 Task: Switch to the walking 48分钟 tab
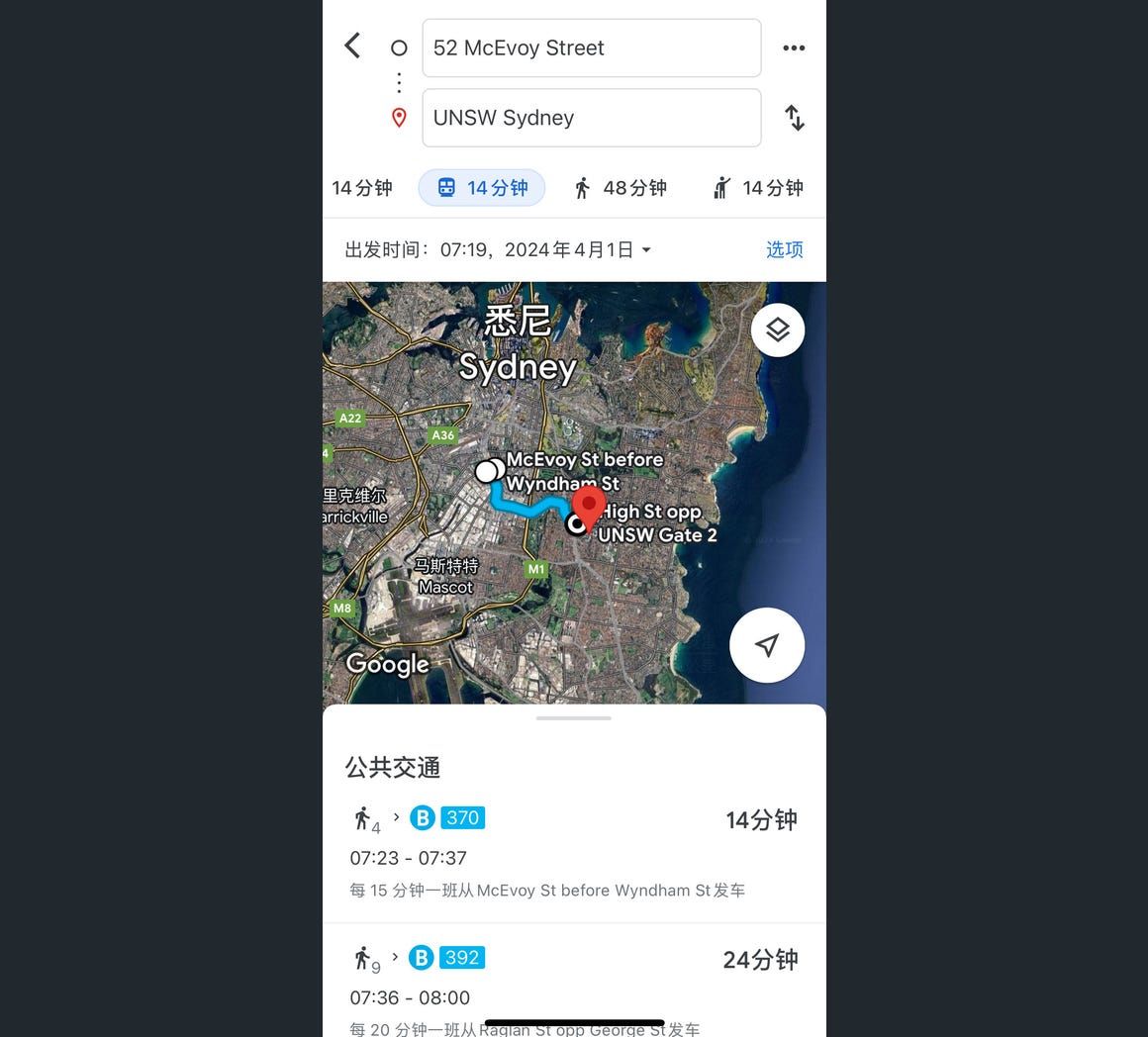pos(621,188)
